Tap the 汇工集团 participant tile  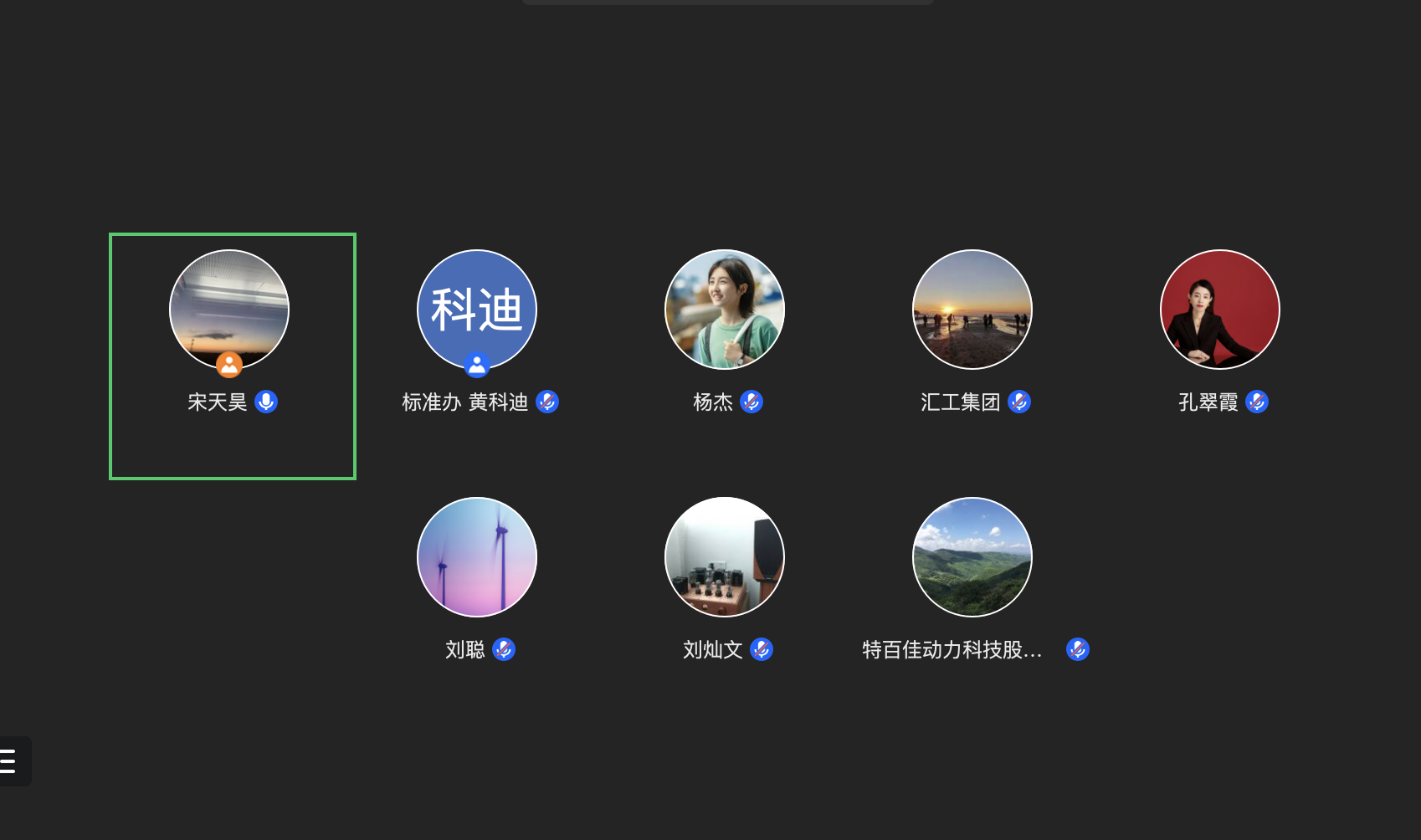pos(972,335)
